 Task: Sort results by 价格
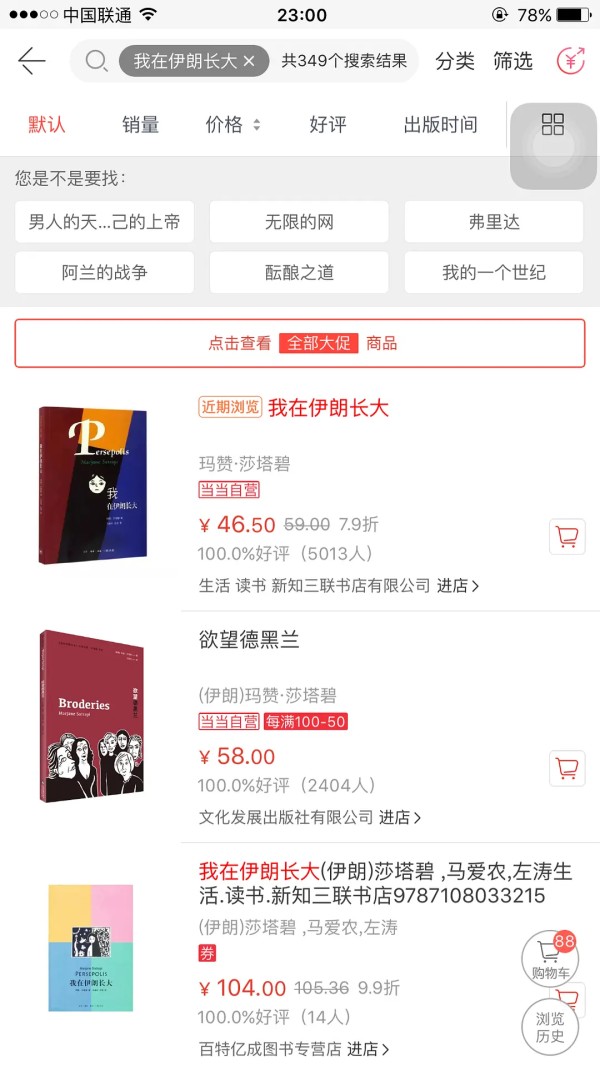[x=233, y=124]
